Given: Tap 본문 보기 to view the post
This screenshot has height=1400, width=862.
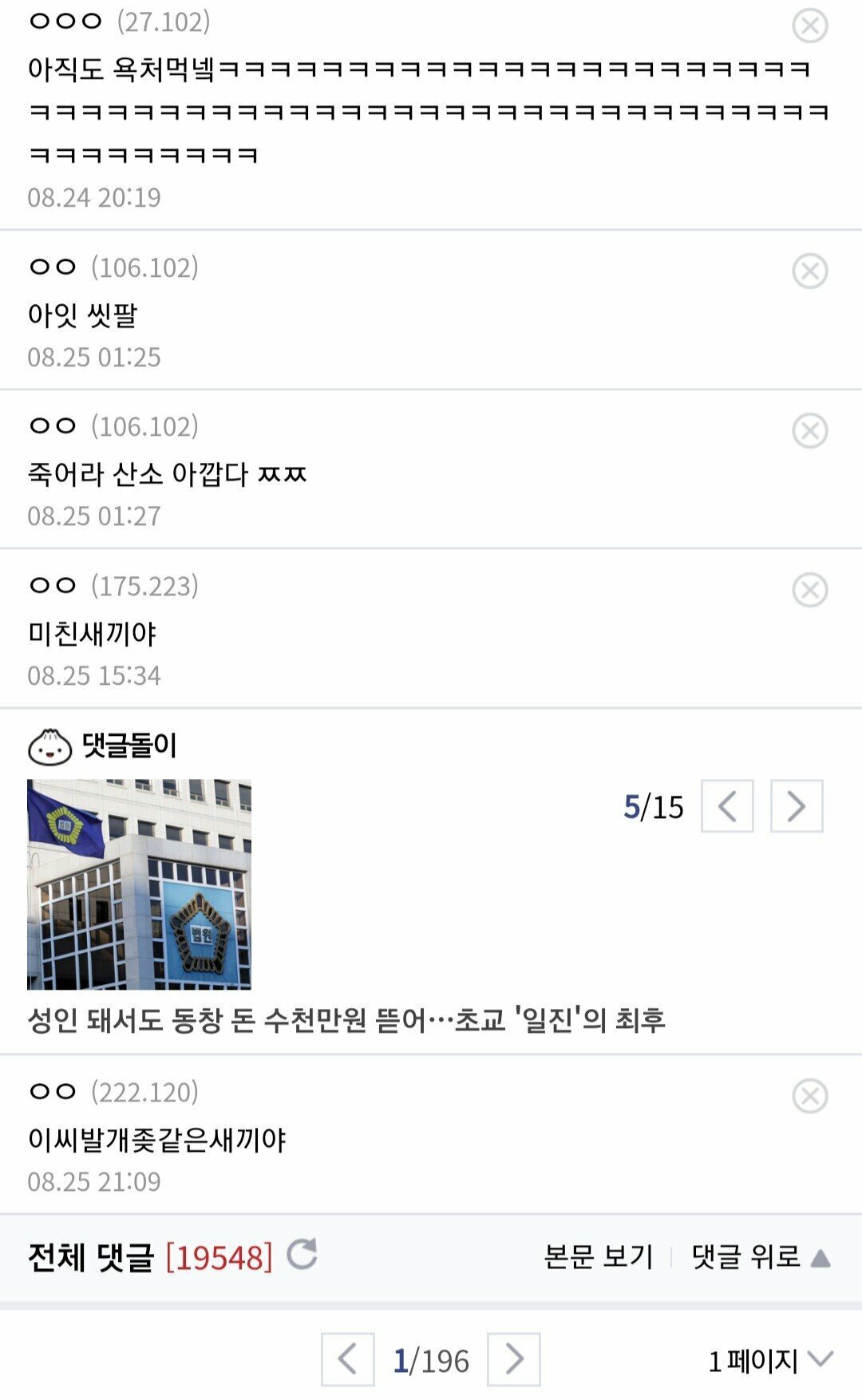Looking at the screenshot, I should point(599,1257).
